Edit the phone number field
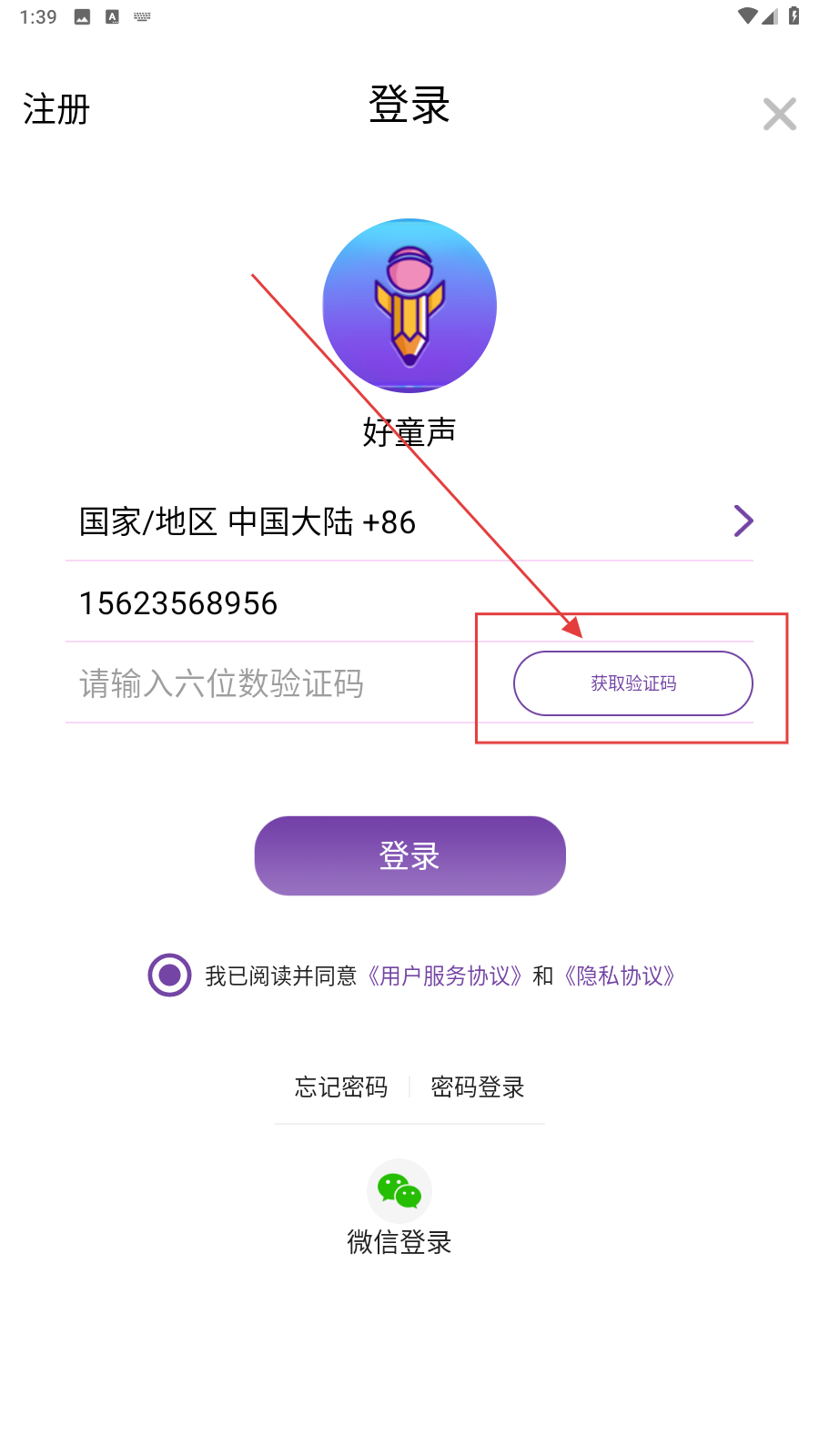This screenshot has width=819, height=1456. tap(273, 602)
